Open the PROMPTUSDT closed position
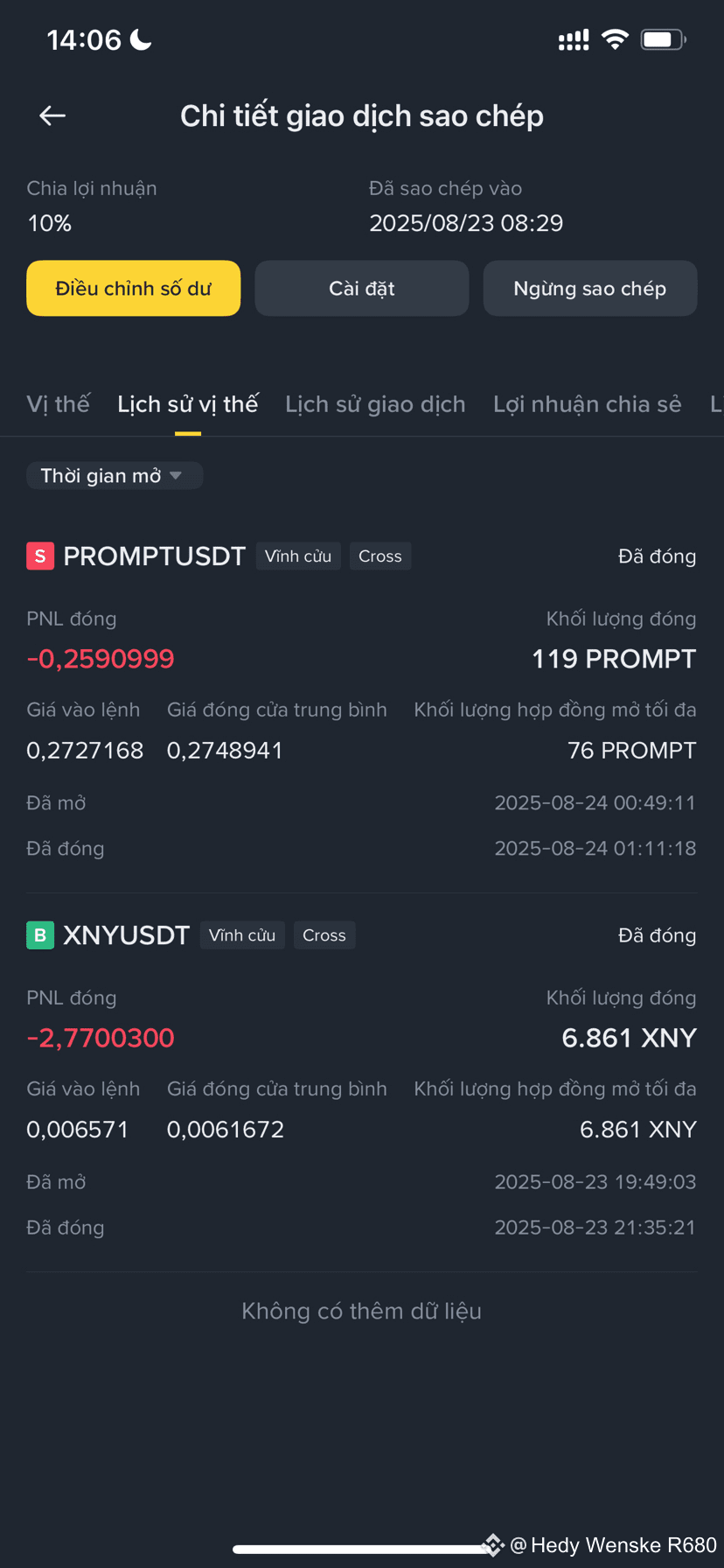Viewport: 724px width, 1568px height. 362,702
